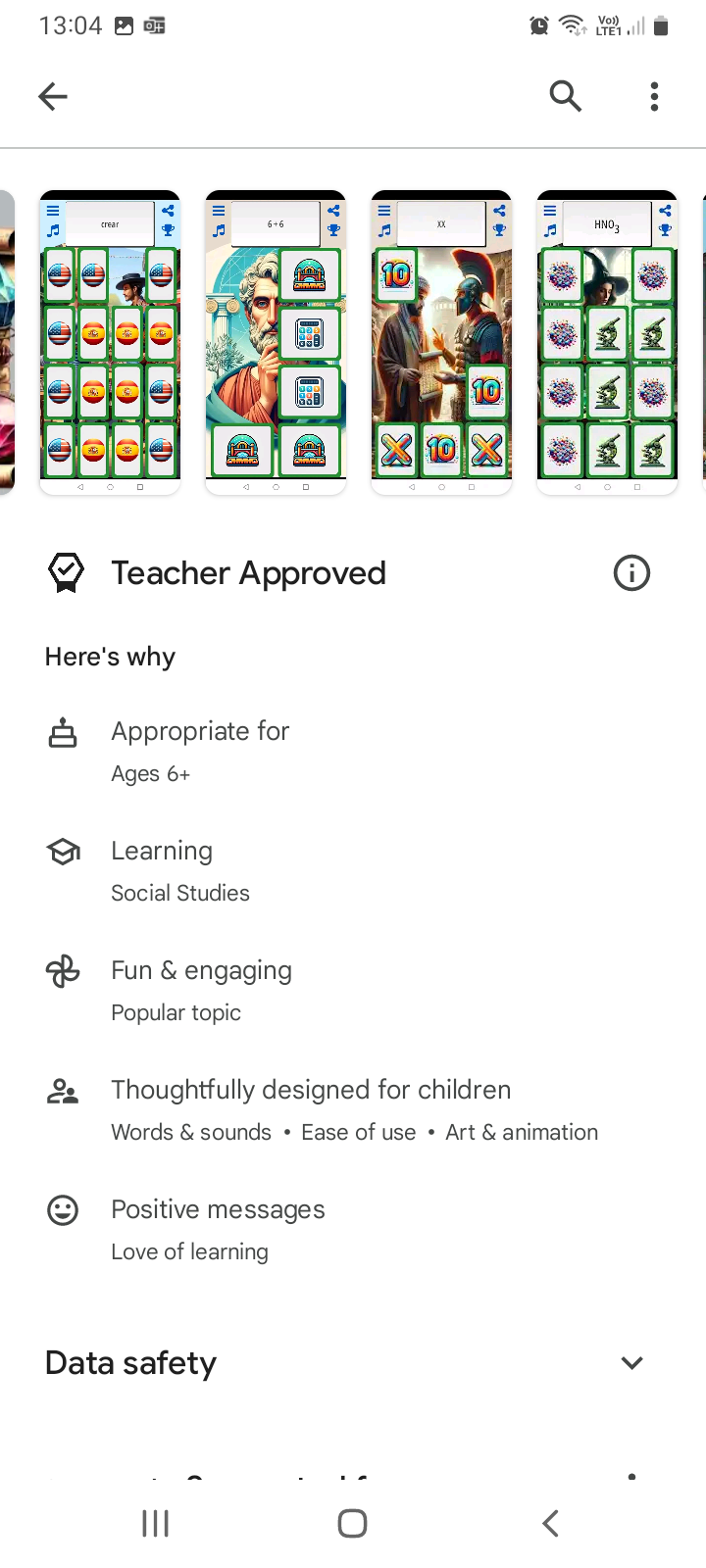Go back using the top-left arrow
Screen dimensions: 706x1568
(x=53, y=96)
